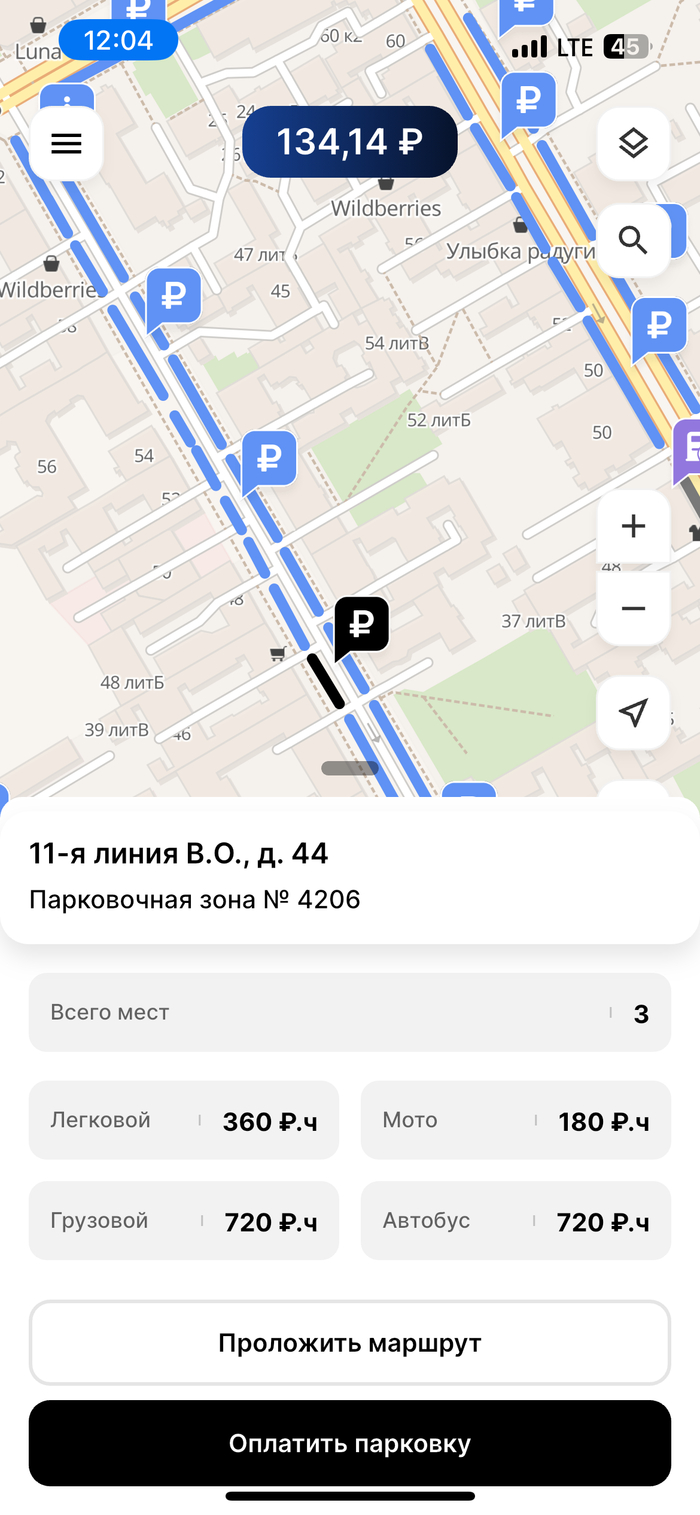700x1515 pixels.
Task: Open the hamburger menu
Action: click(x=66, y=144)
